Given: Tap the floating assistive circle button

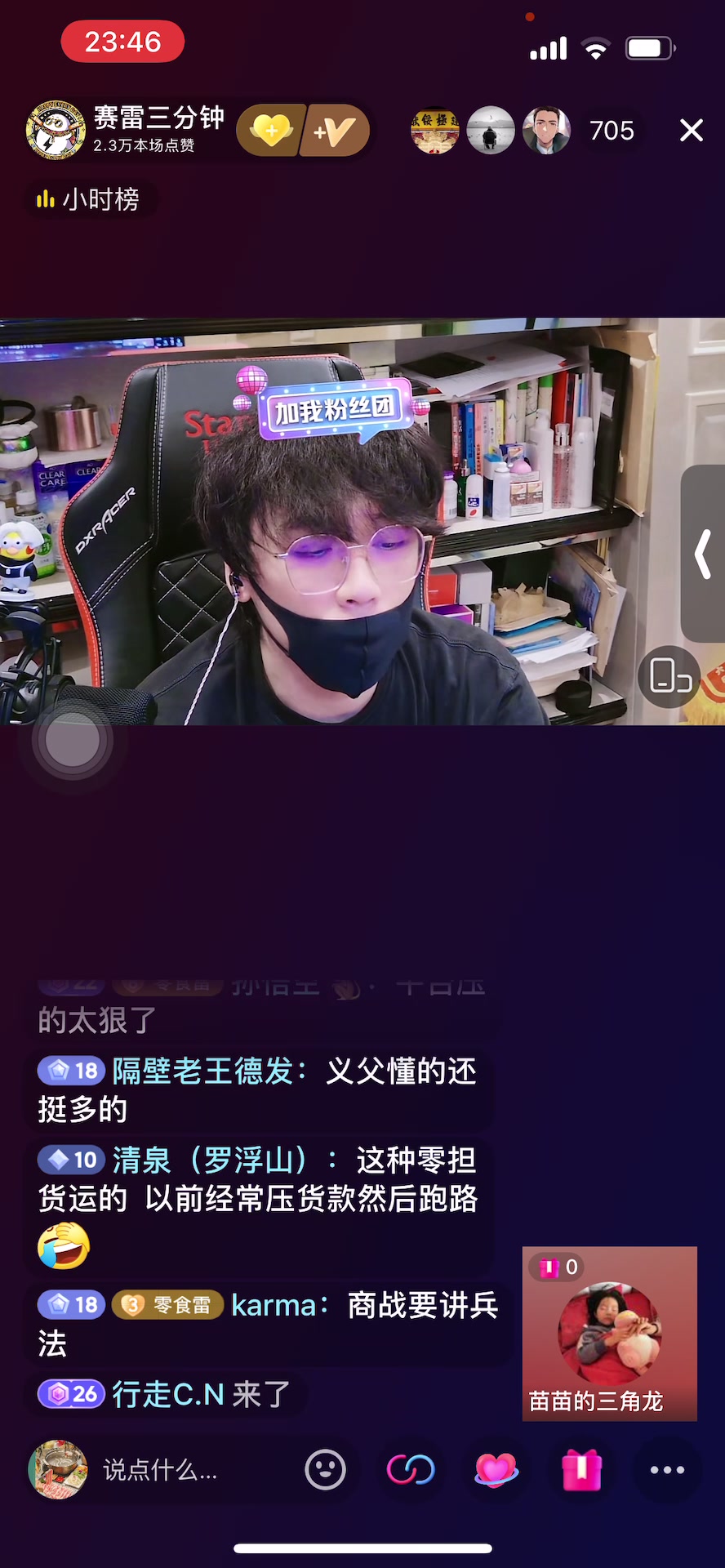Looking at the screenshot, I should 73,740.
